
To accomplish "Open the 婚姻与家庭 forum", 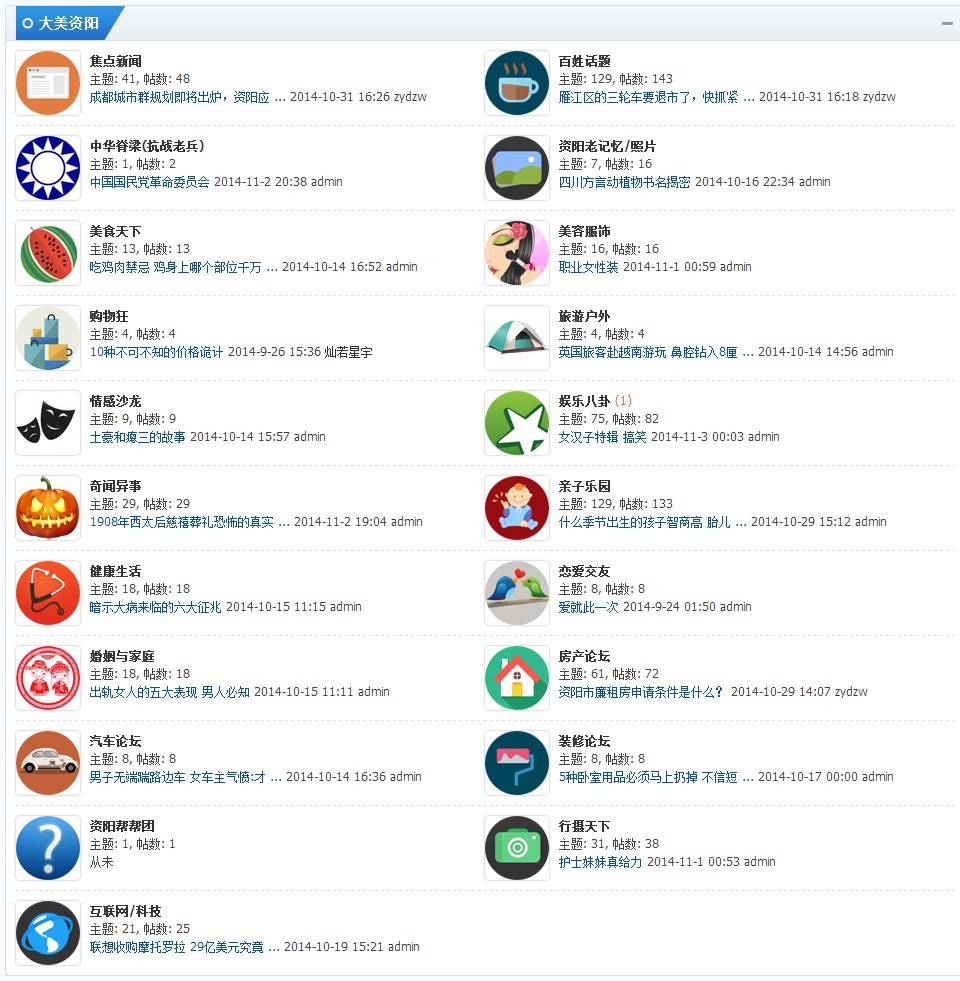I will tap(122, 656).
